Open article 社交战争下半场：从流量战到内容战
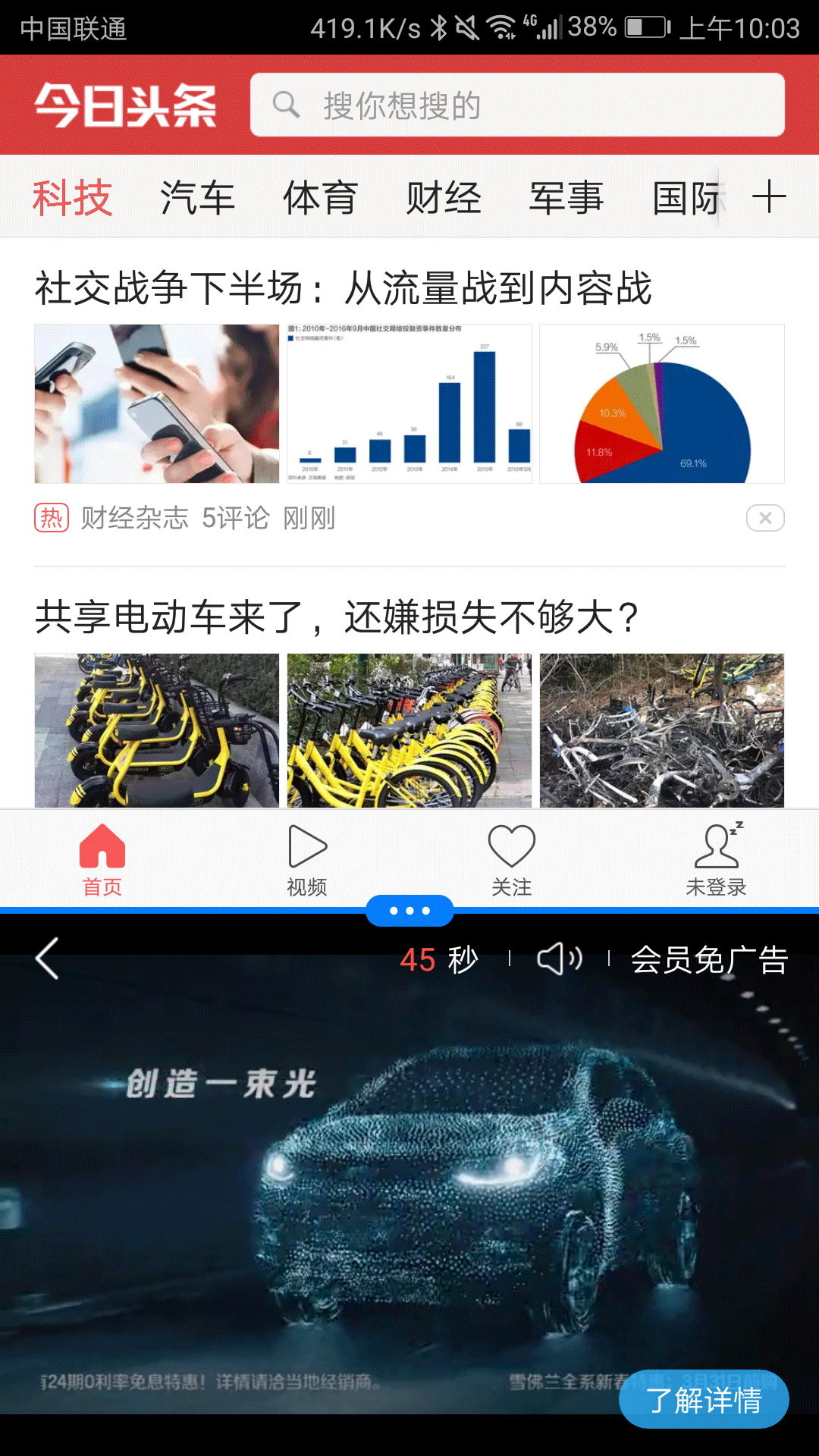This screenshot has width=819, height=1456. click(x=343, y=288)
